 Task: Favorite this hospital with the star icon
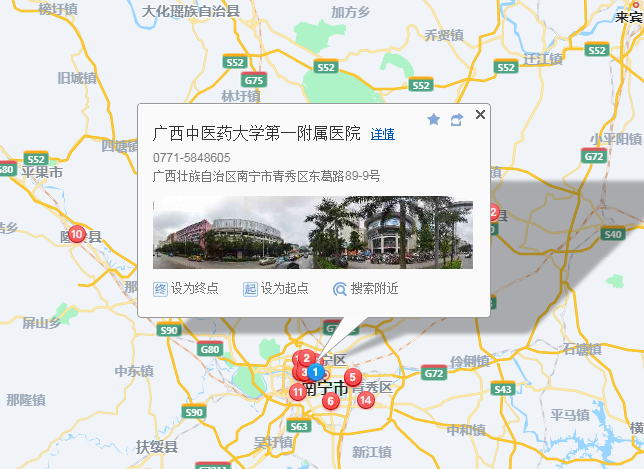433,120
